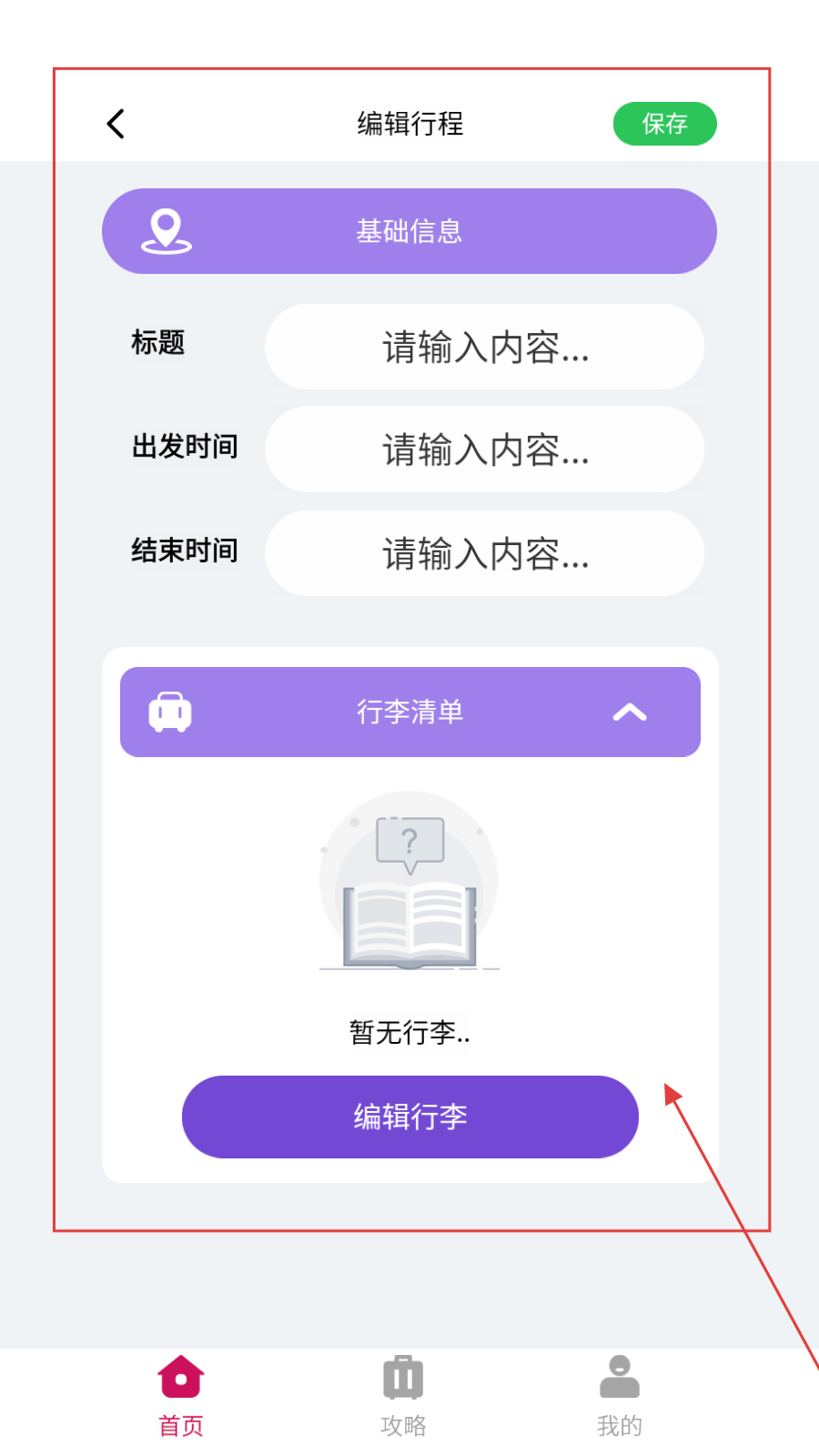Select the 结束时间 input field

(x=484, y=553)
